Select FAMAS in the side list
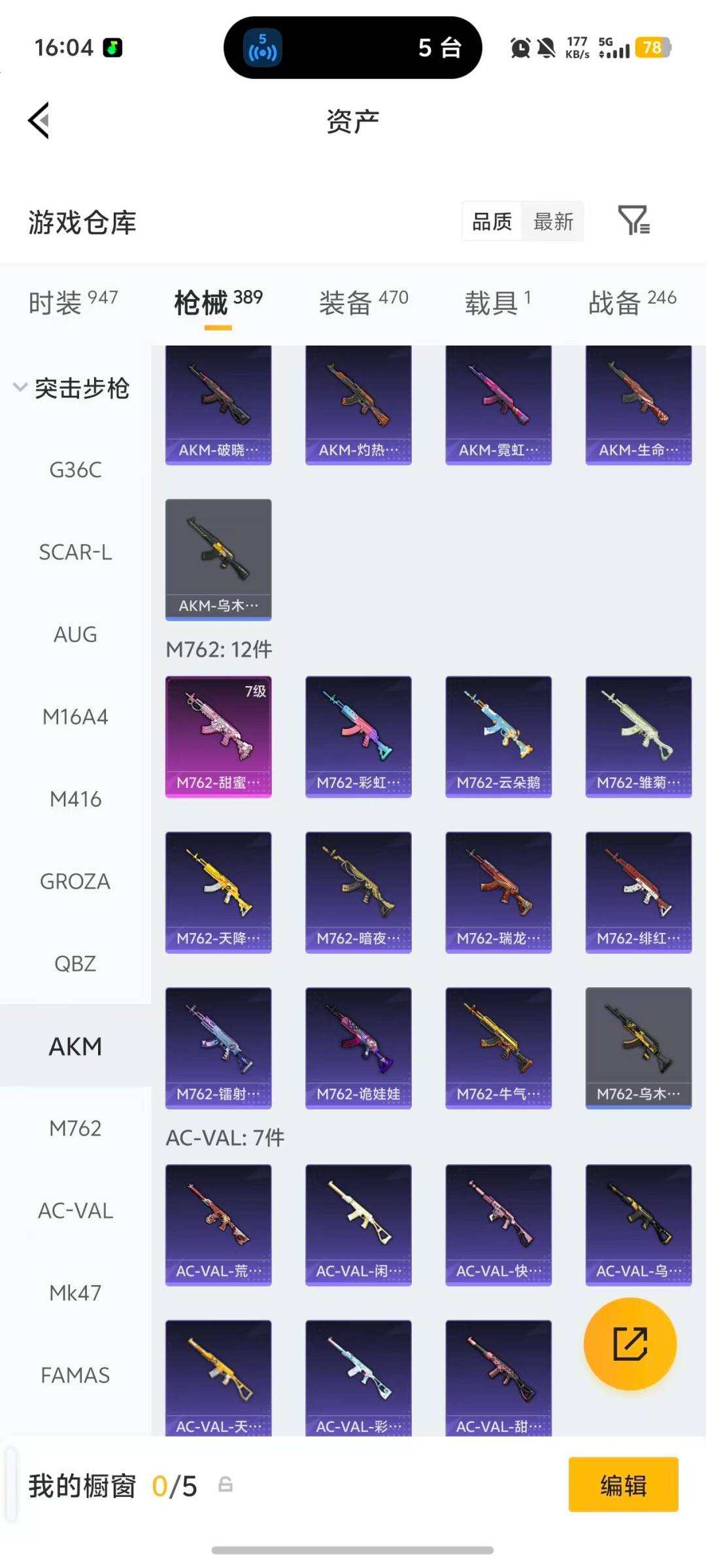 pyautogui.click(x=75, y=1375)
